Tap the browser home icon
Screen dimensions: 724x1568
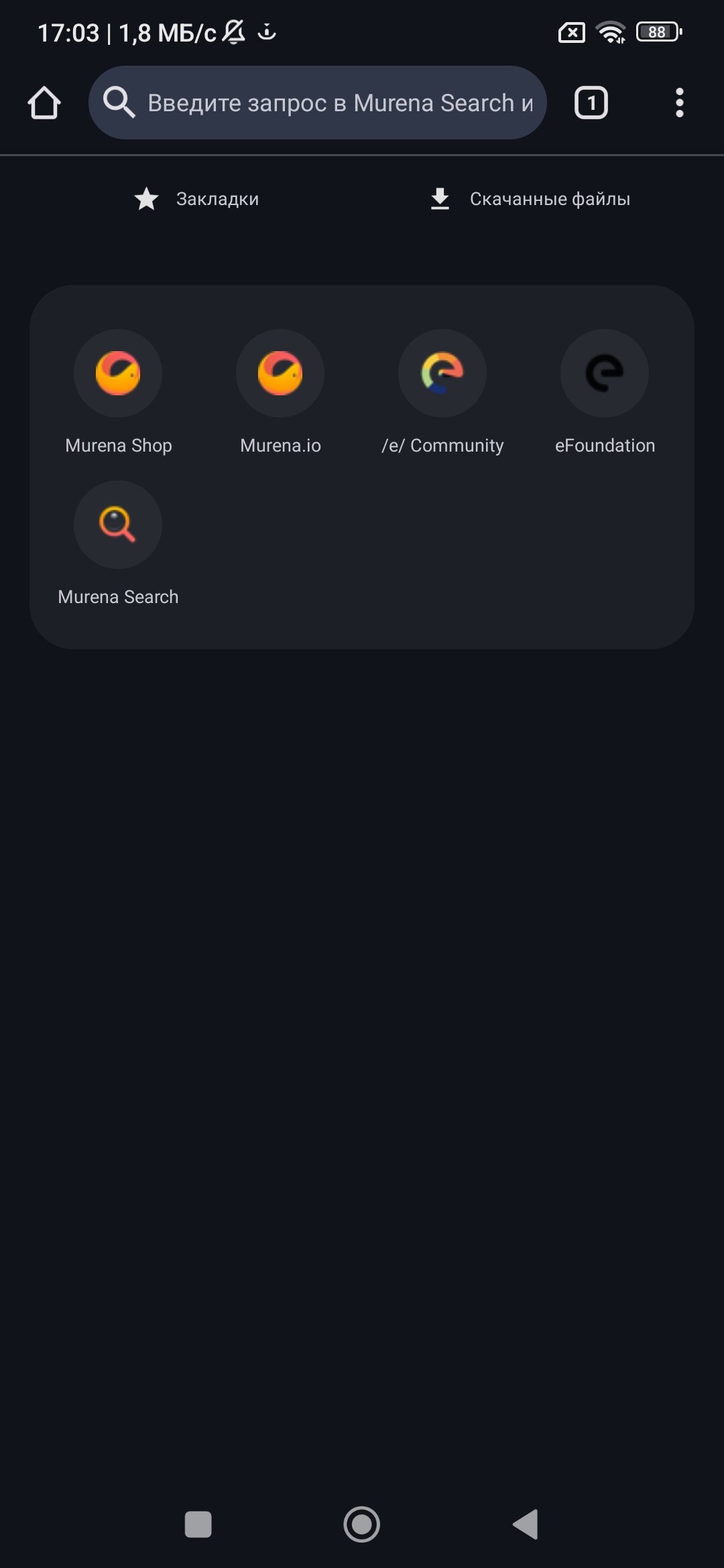[x=44, y=103]
